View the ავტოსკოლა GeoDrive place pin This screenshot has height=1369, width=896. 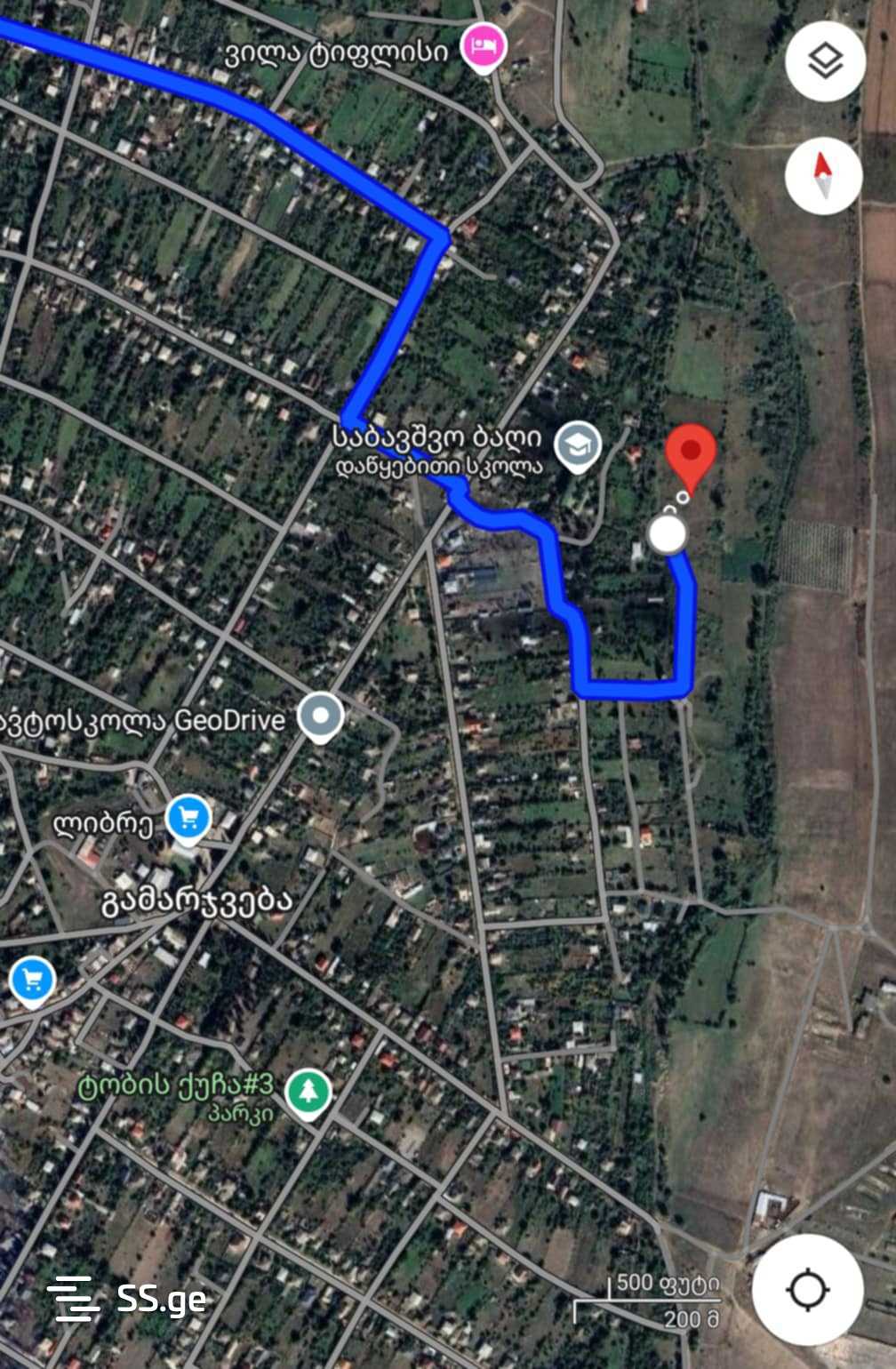[320, 716]
